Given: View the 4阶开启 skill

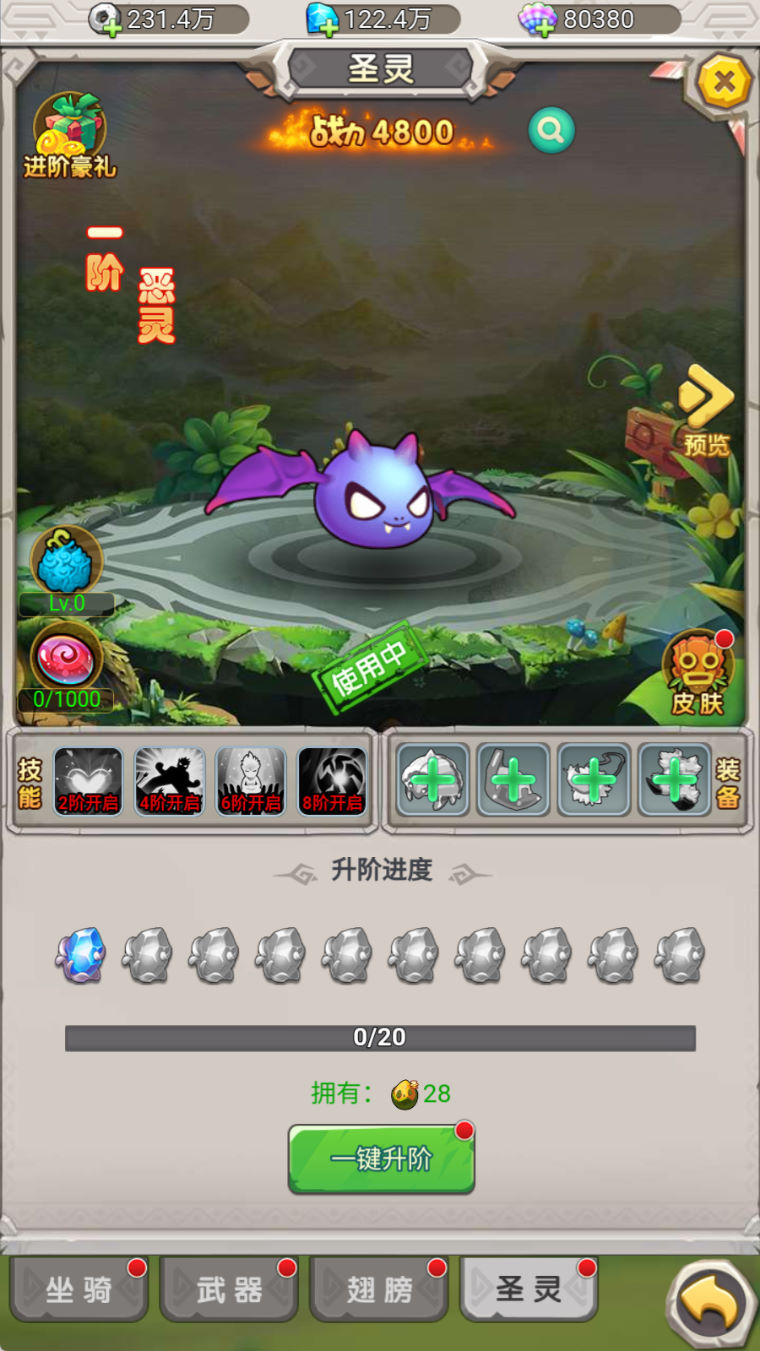Looking at the screenshot, I should click(x=170, y=781).
